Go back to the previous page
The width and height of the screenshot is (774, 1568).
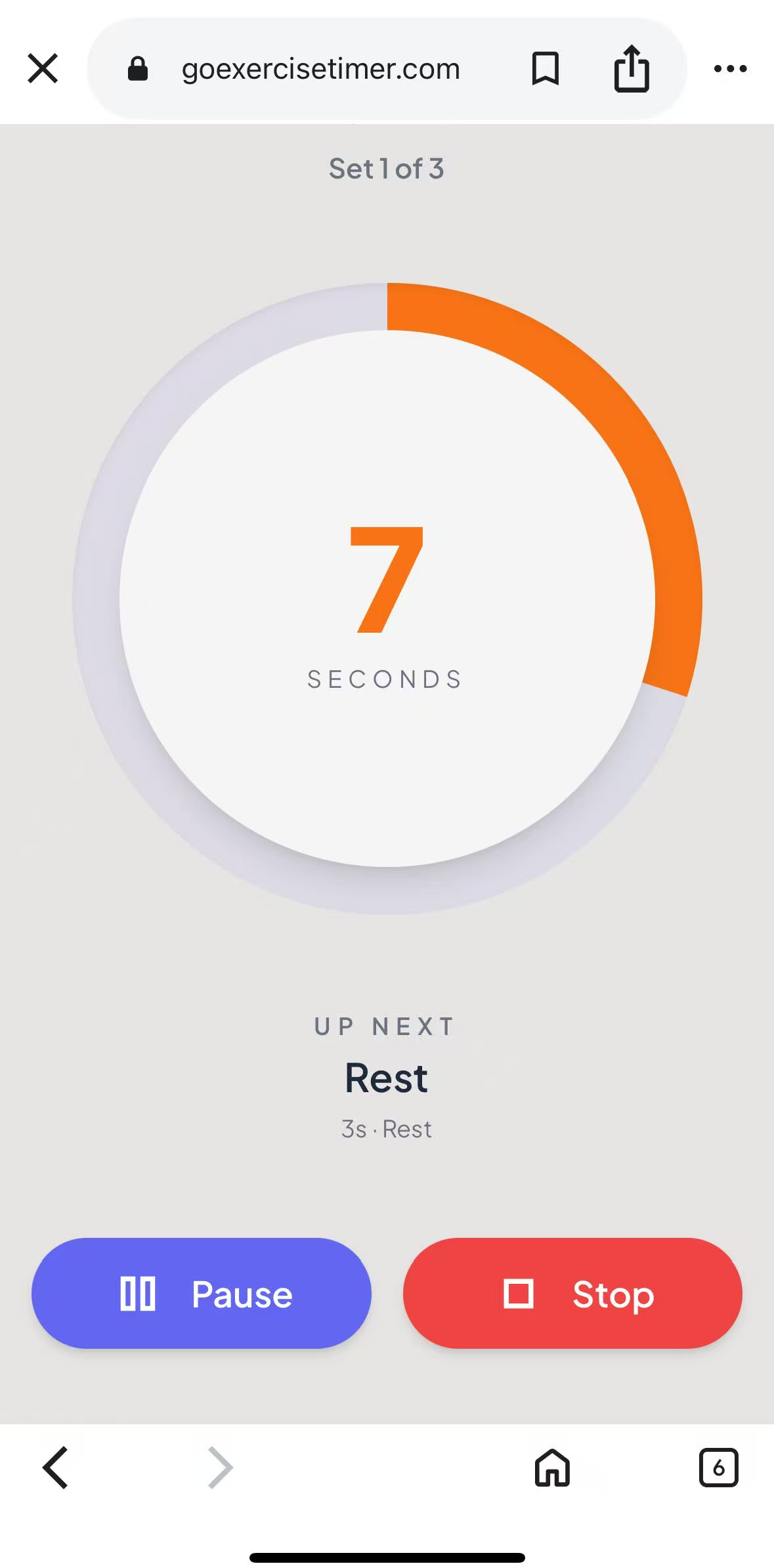[x=56, y=1468]
